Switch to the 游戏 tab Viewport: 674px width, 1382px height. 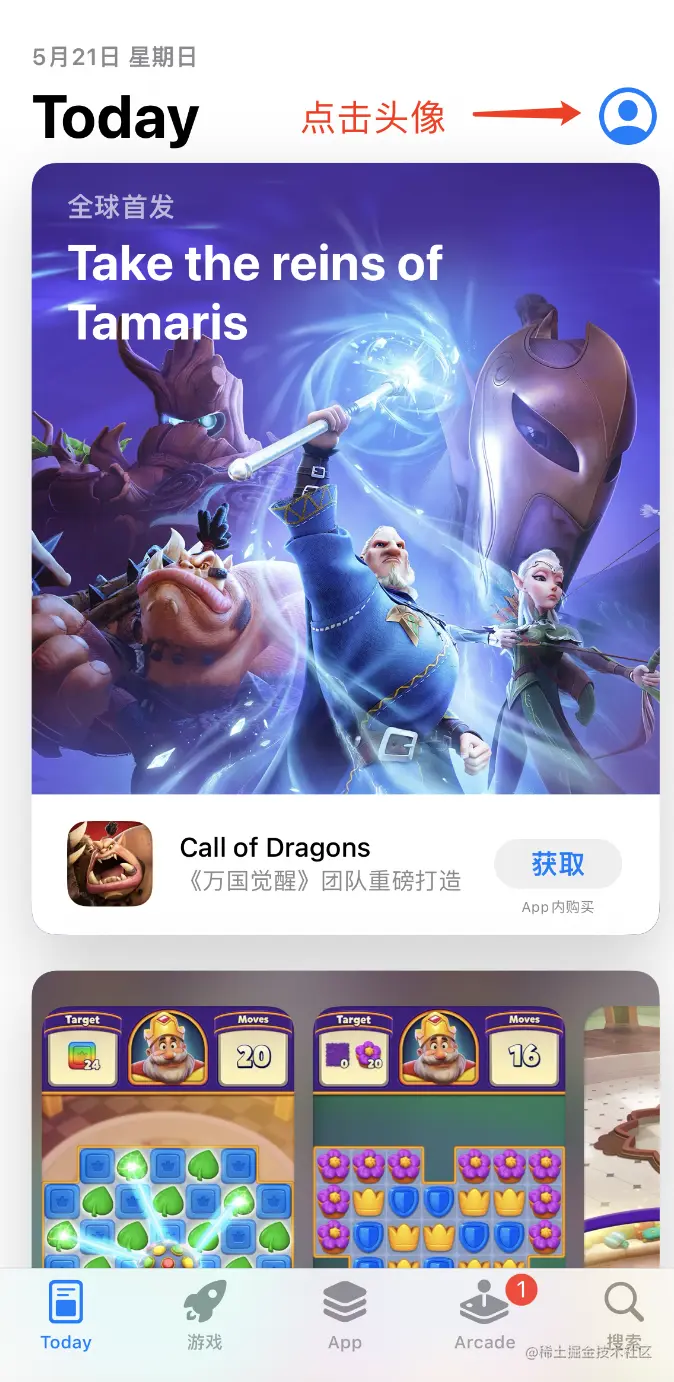(205, 1316)
